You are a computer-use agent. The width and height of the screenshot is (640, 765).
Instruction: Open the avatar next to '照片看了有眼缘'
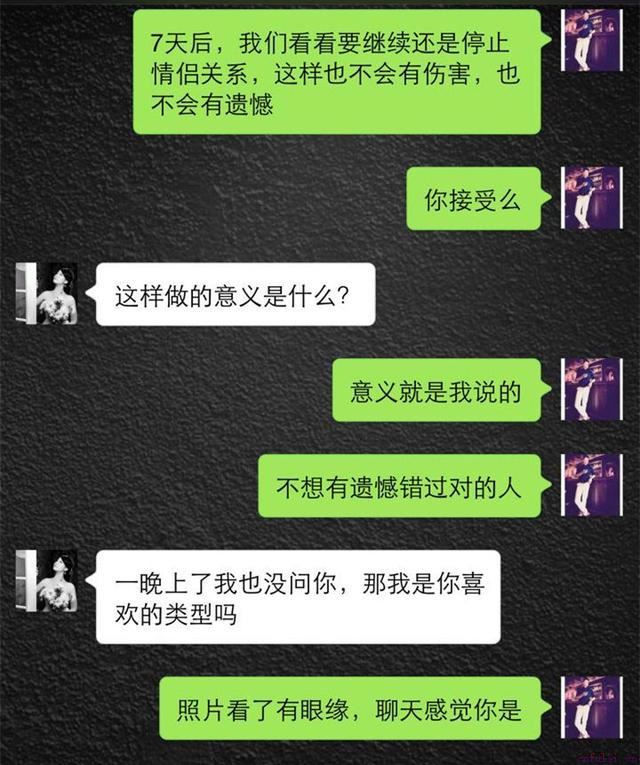(x=592, y=708)
